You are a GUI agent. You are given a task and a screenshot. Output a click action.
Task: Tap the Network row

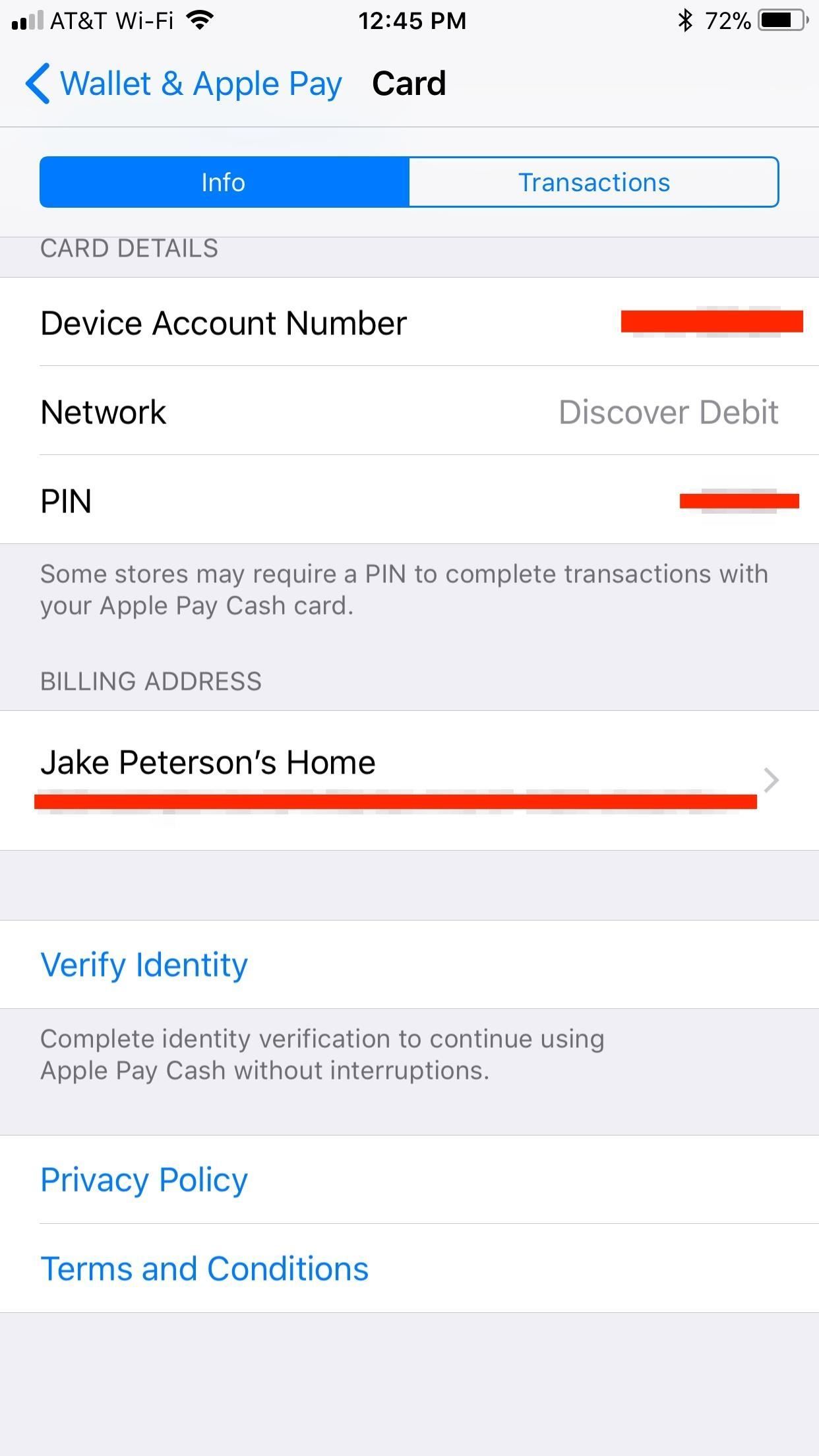[x=103, y=411]
